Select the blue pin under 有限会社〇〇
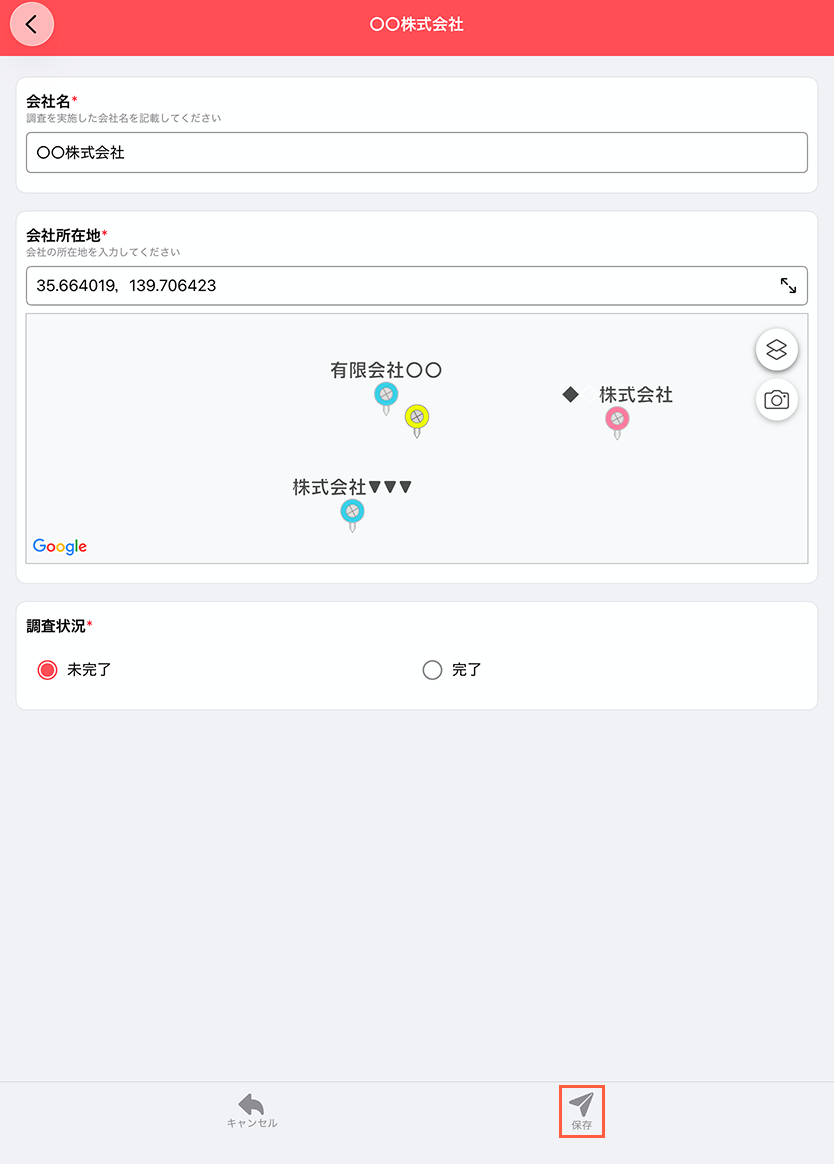This screenshot has width=834, height=1164. click(x=386, y=395)
